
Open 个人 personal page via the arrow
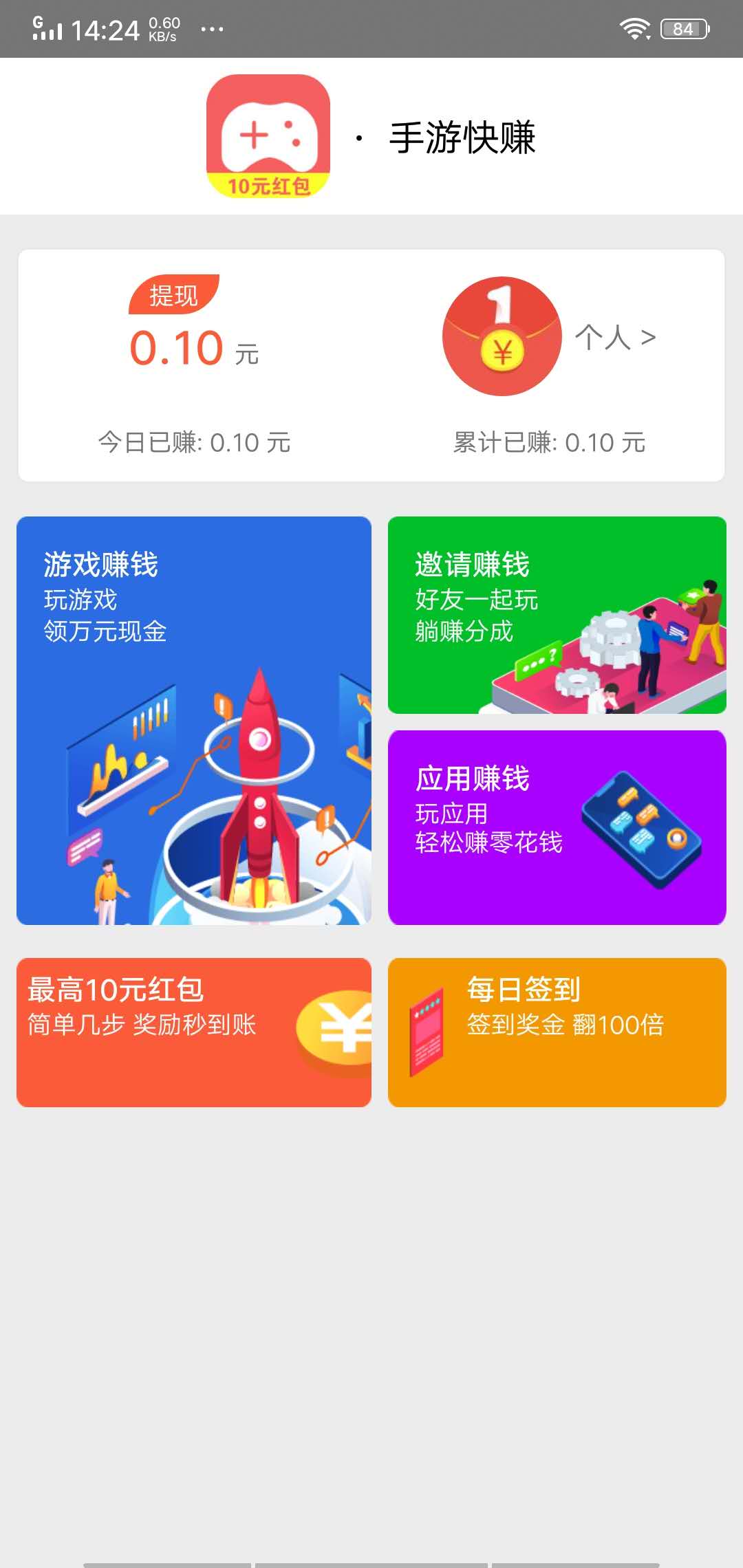(x=615, y=338)
